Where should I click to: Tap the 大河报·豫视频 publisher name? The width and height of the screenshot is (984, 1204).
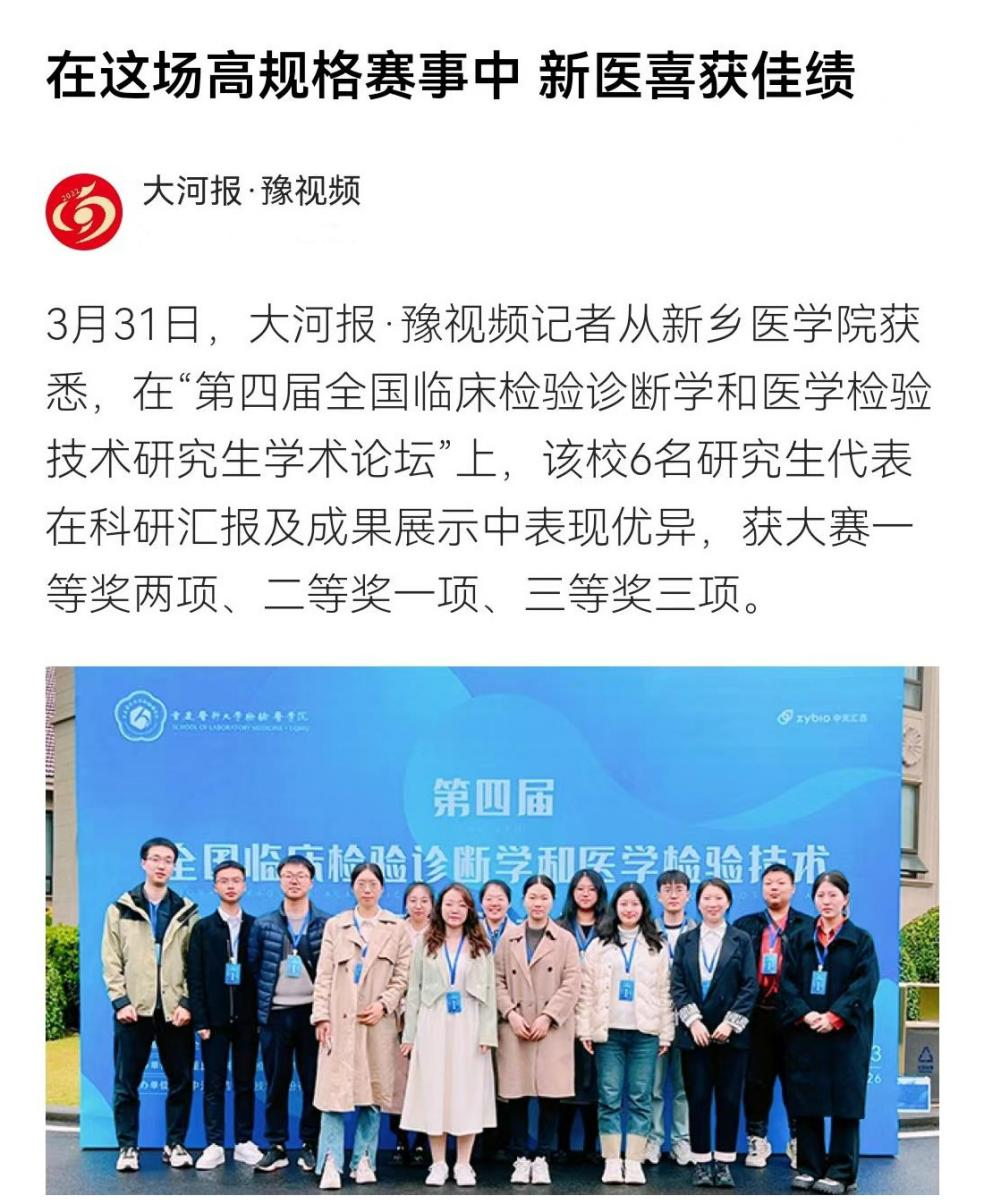tap(251, 191)
